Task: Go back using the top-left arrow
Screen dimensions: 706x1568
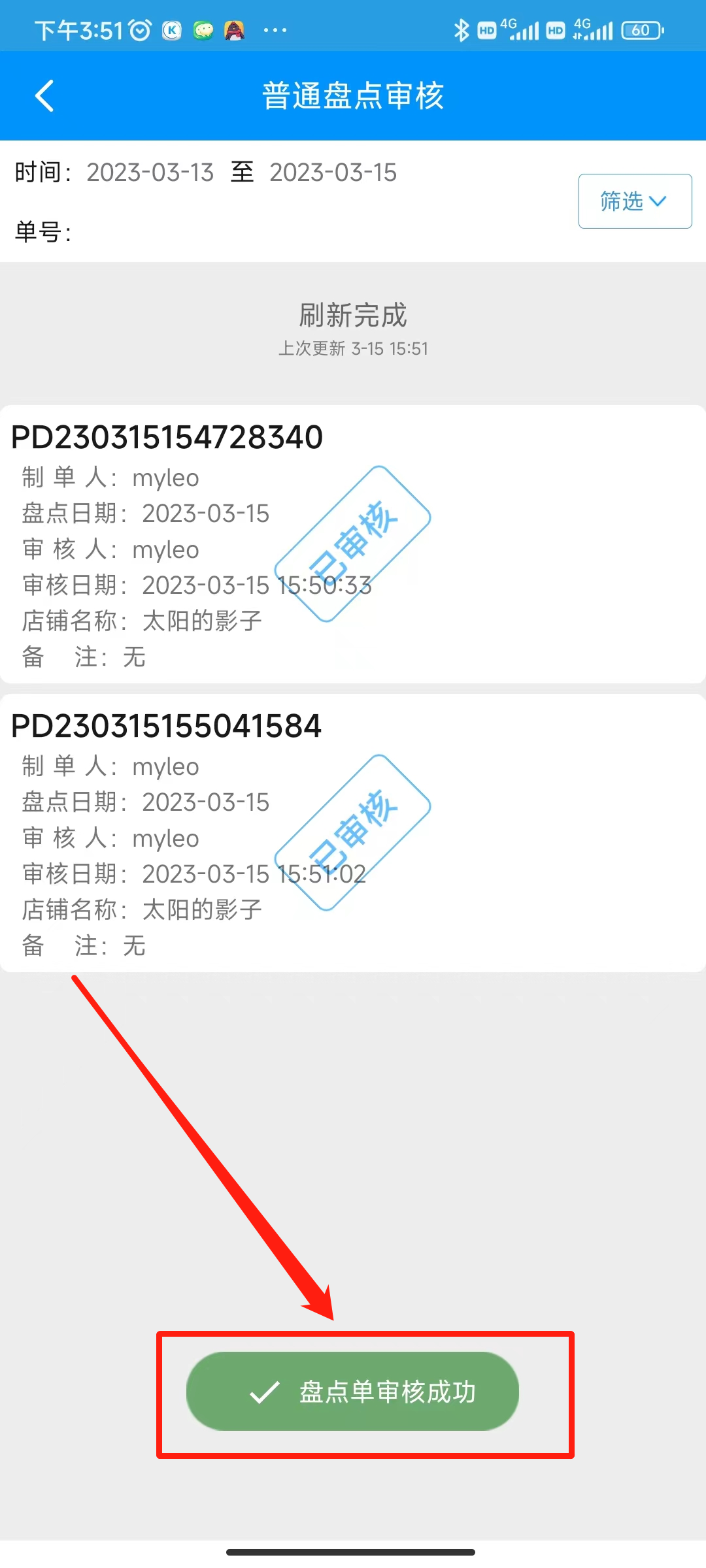Action: coord(44,96)
